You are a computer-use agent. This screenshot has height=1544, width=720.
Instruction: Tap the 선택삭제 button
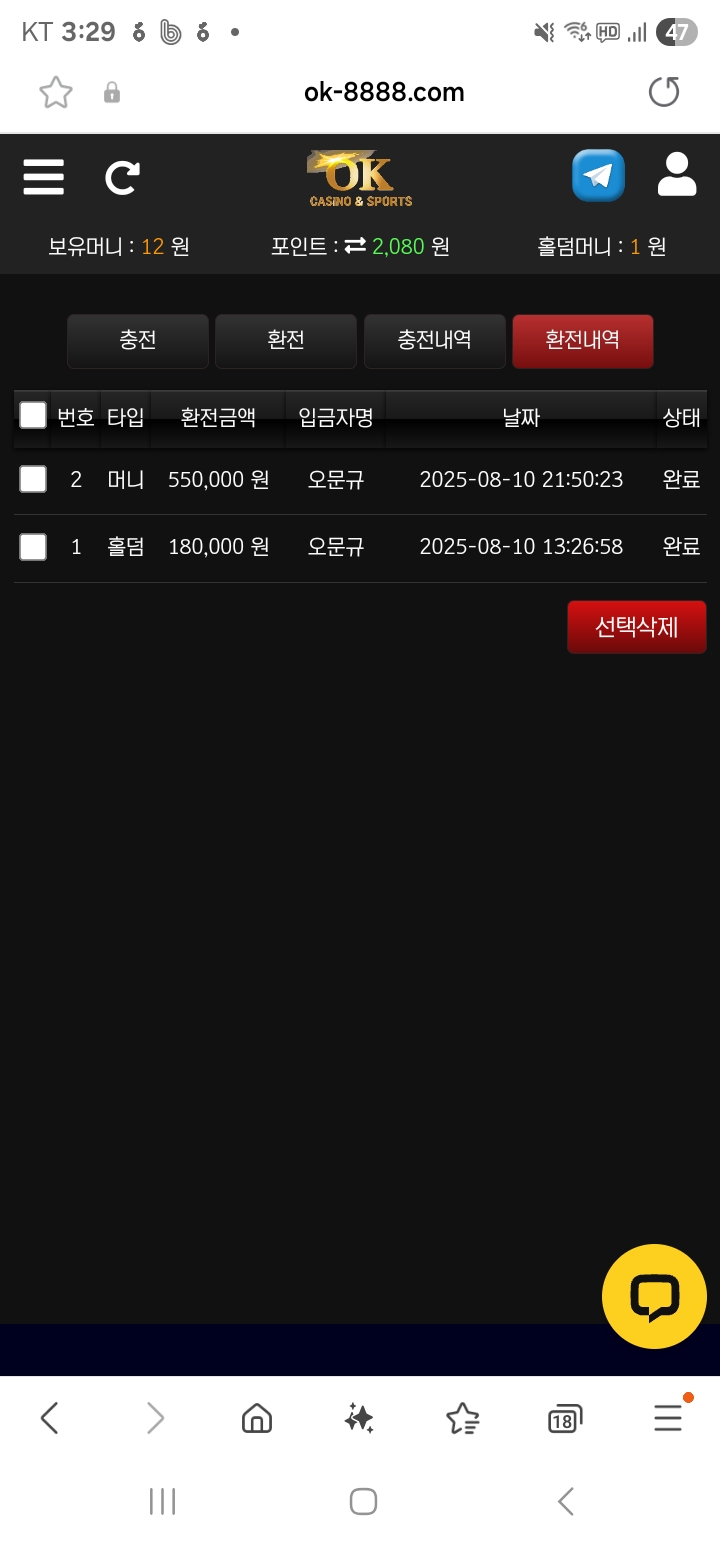[x=636, y=627]
